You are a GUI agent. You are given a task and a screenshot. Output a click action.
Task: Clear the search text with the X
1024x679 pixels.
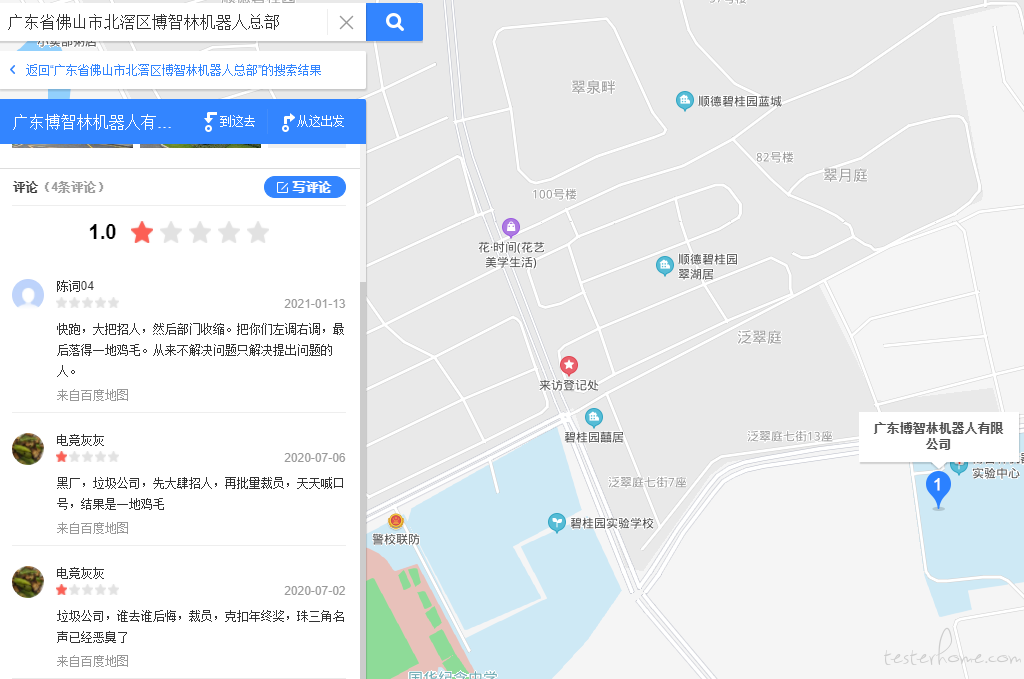(346, 22)
